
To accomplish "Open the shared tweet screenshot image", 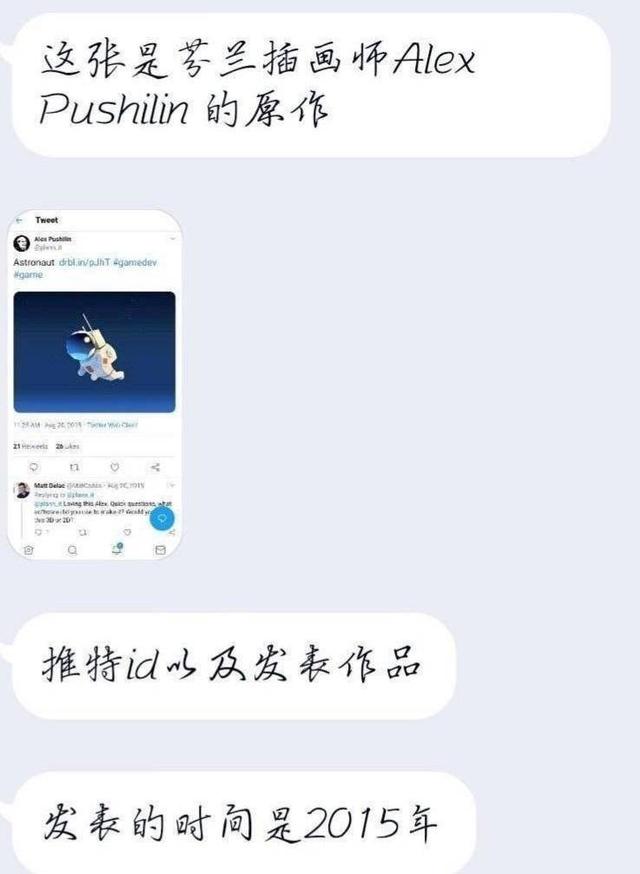I will tap(95, 385).
